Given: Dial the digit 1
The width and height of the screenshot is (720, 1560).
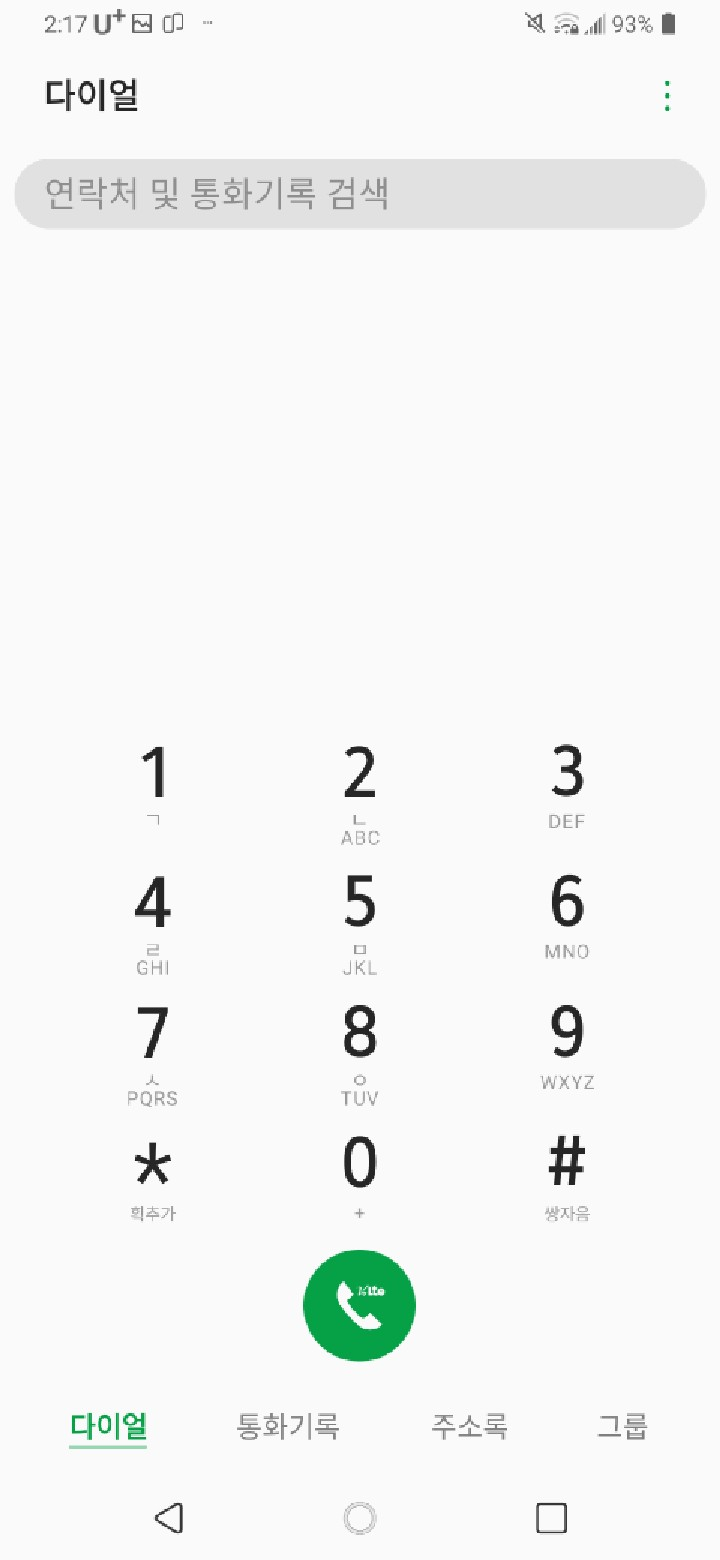Looking at the screenshot, I should [153, 786].
